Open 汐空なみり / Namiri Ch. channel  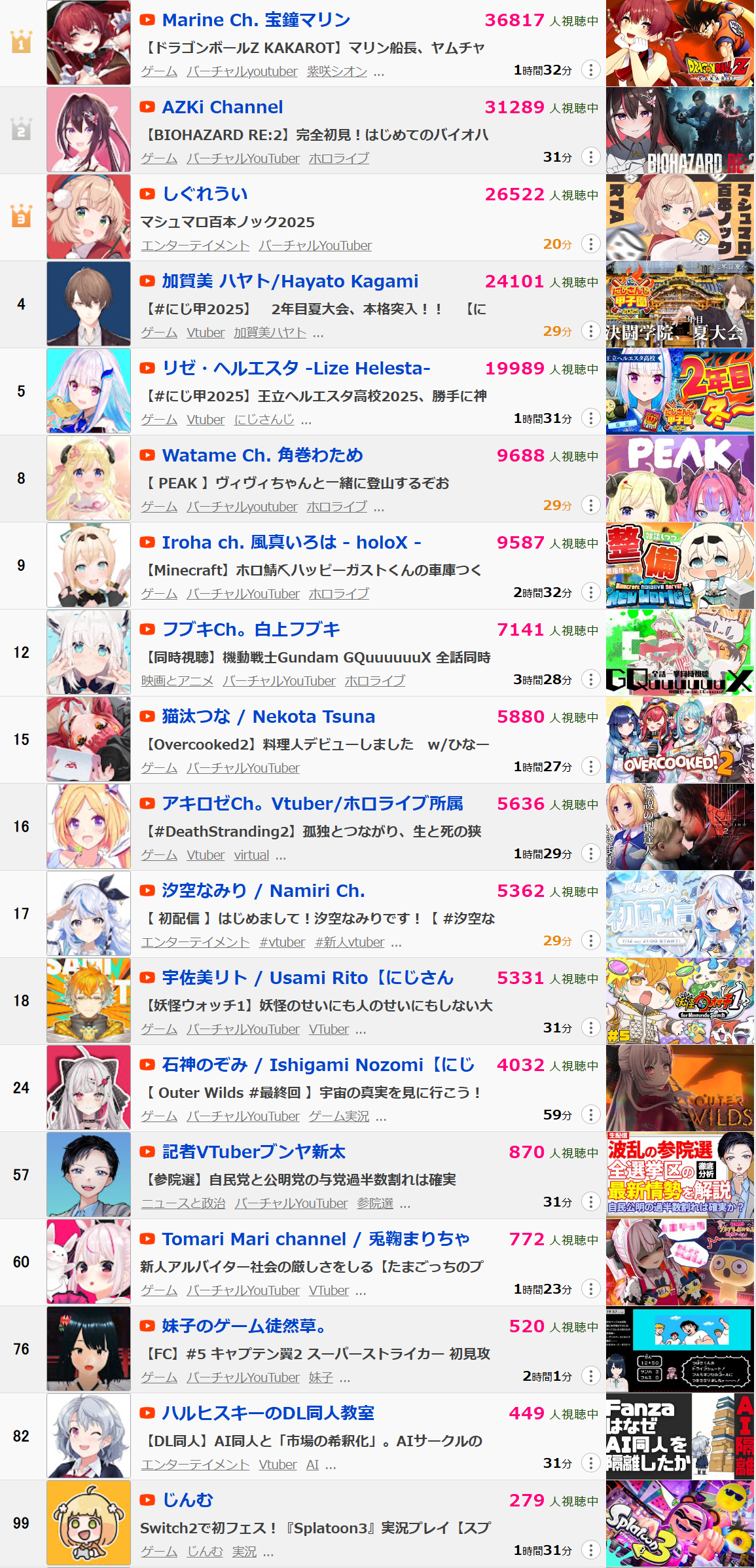tap(263, 891)
